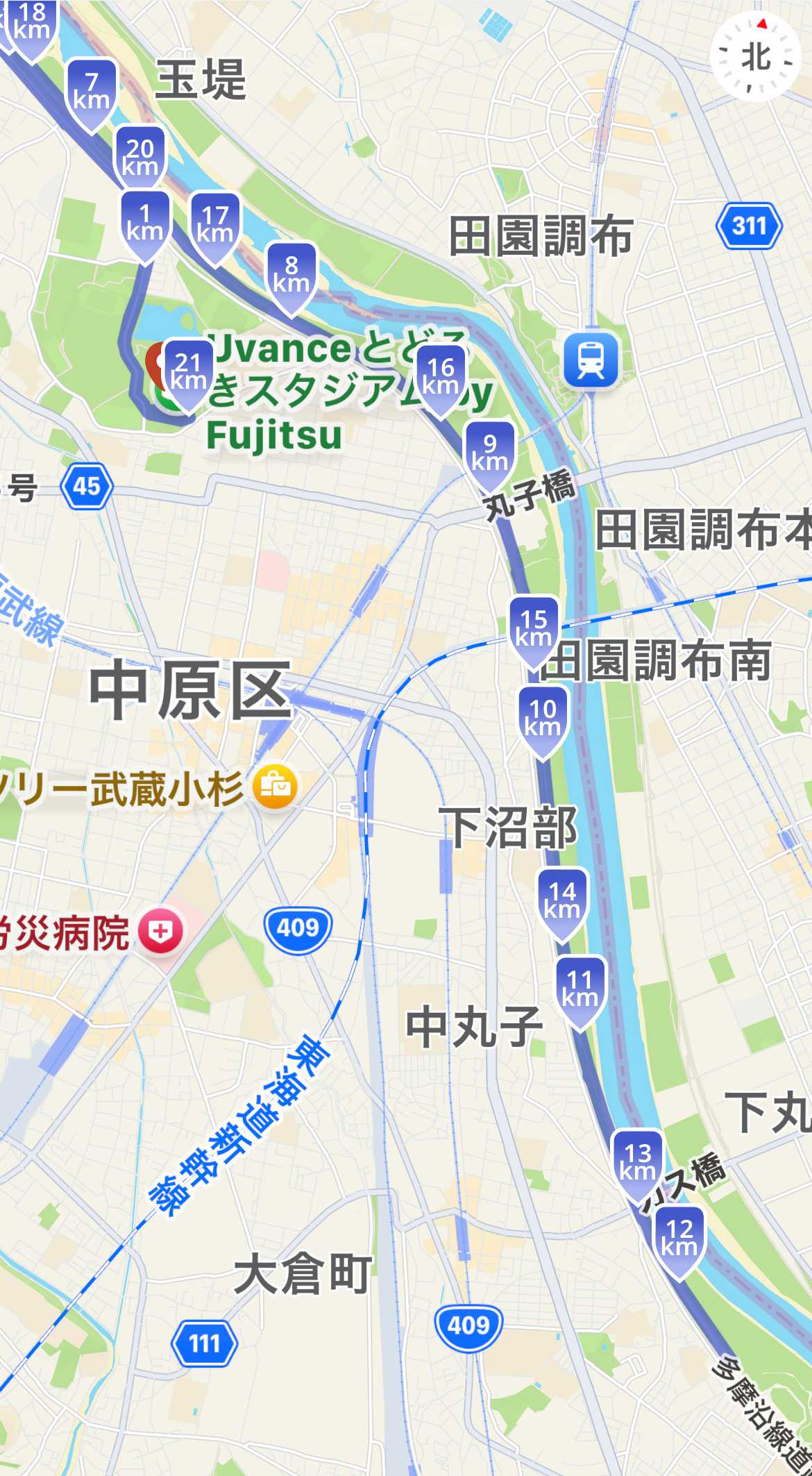The height and width of the screenshot is (1476, 812).
Task: Open the train station icon near 田園調布
Action: [591, 360]
